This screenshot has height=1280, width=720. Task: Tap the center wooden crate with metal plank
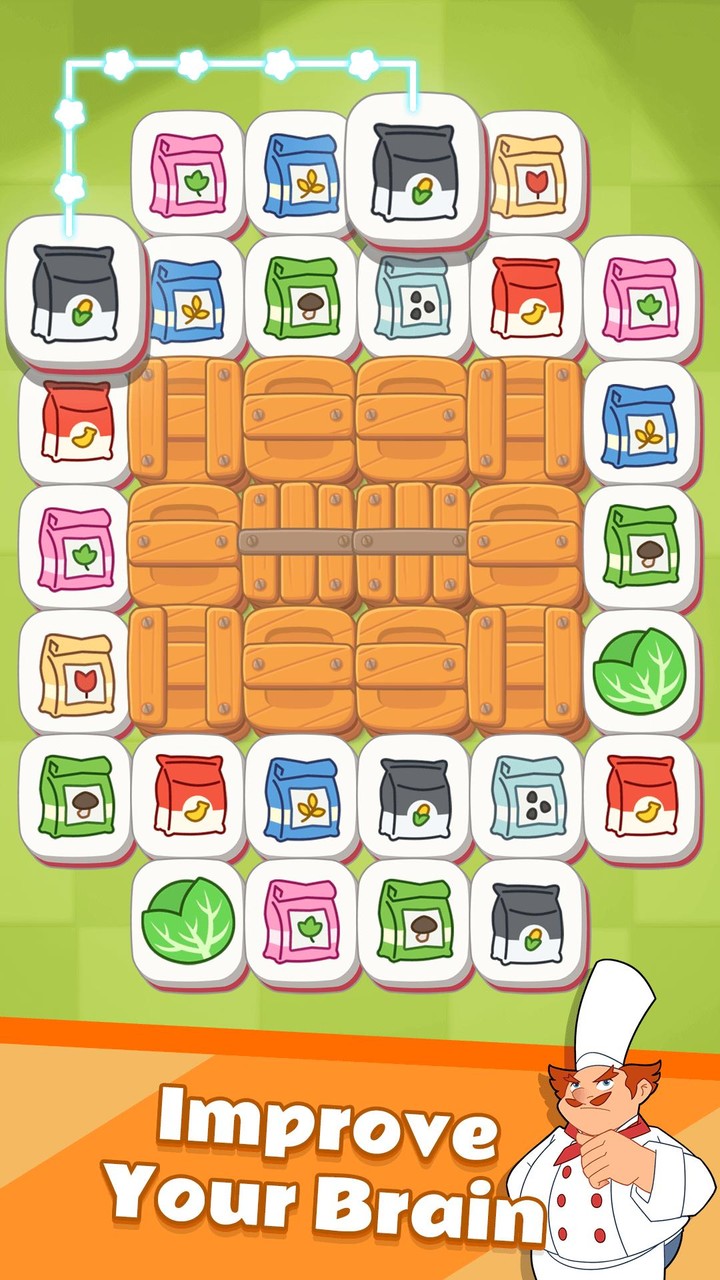[358, 545]
